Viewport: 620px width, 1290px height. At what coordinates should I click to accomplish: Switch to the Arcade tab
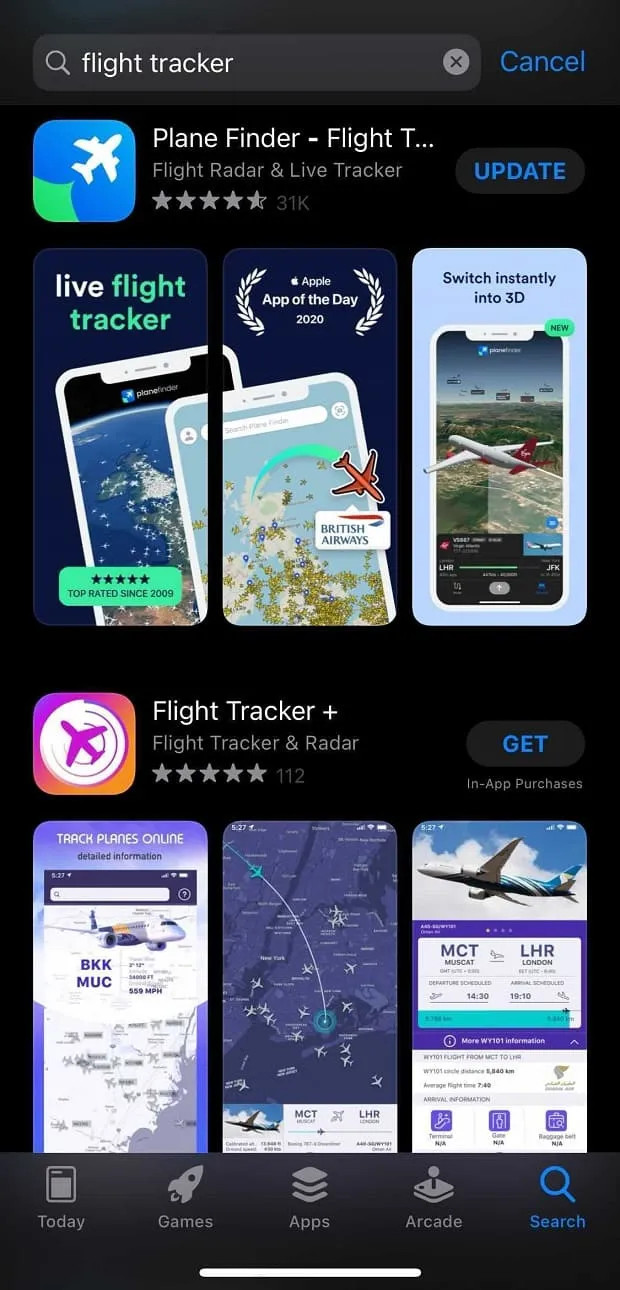(x=433, y=1198)
